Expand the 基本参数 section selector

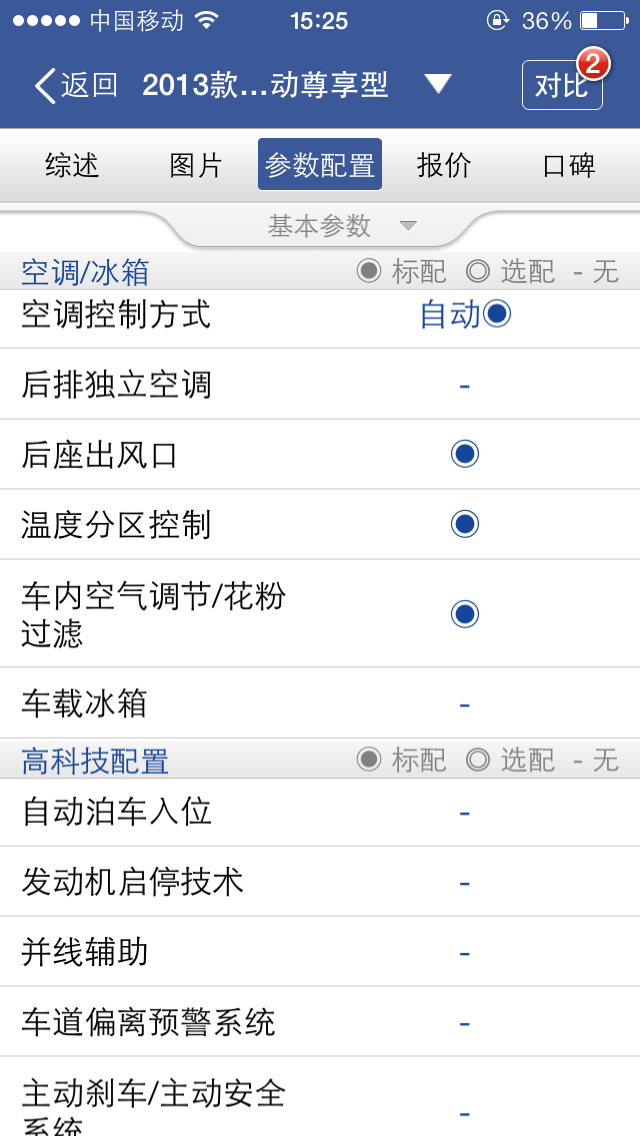[340, 226]
